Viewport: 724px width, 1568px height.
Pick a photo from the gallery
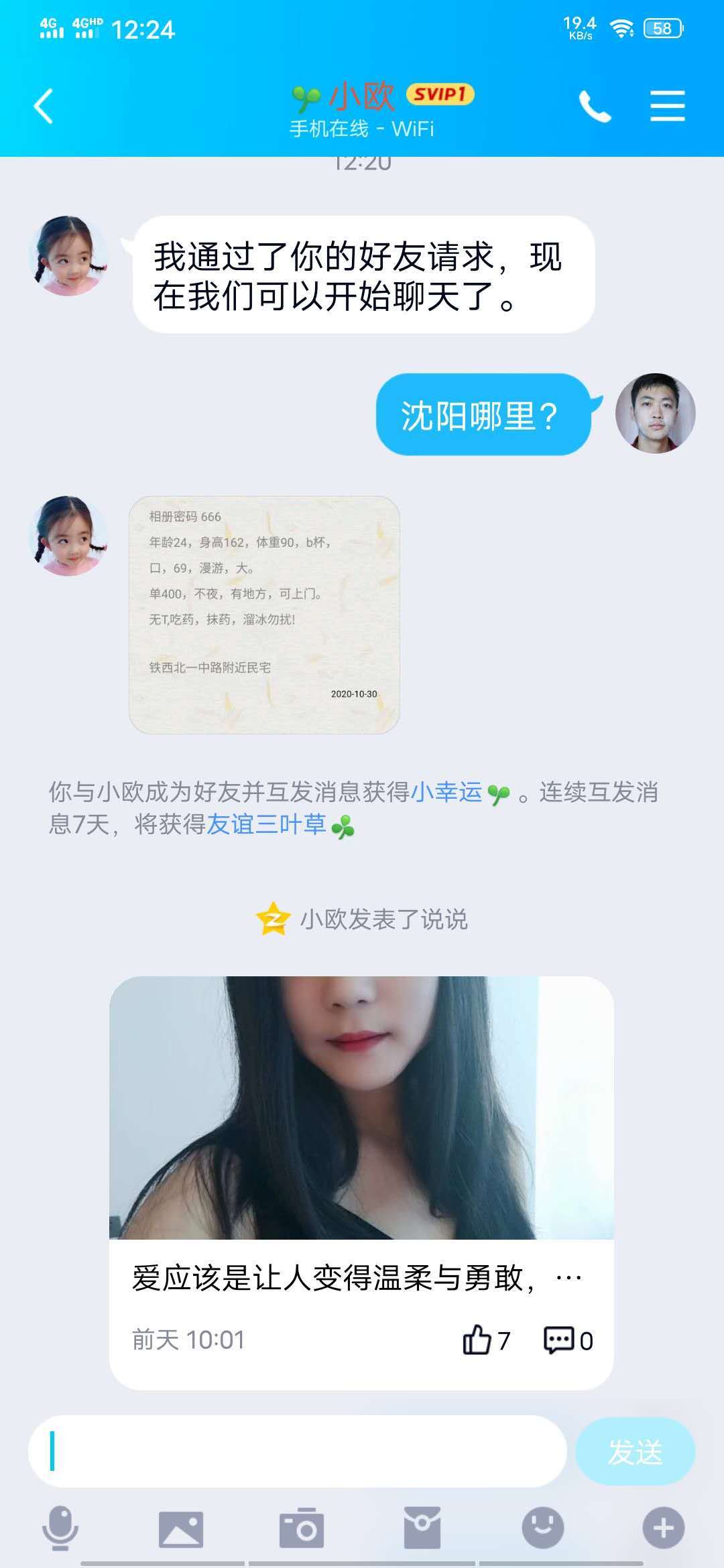coord(181,1528)
